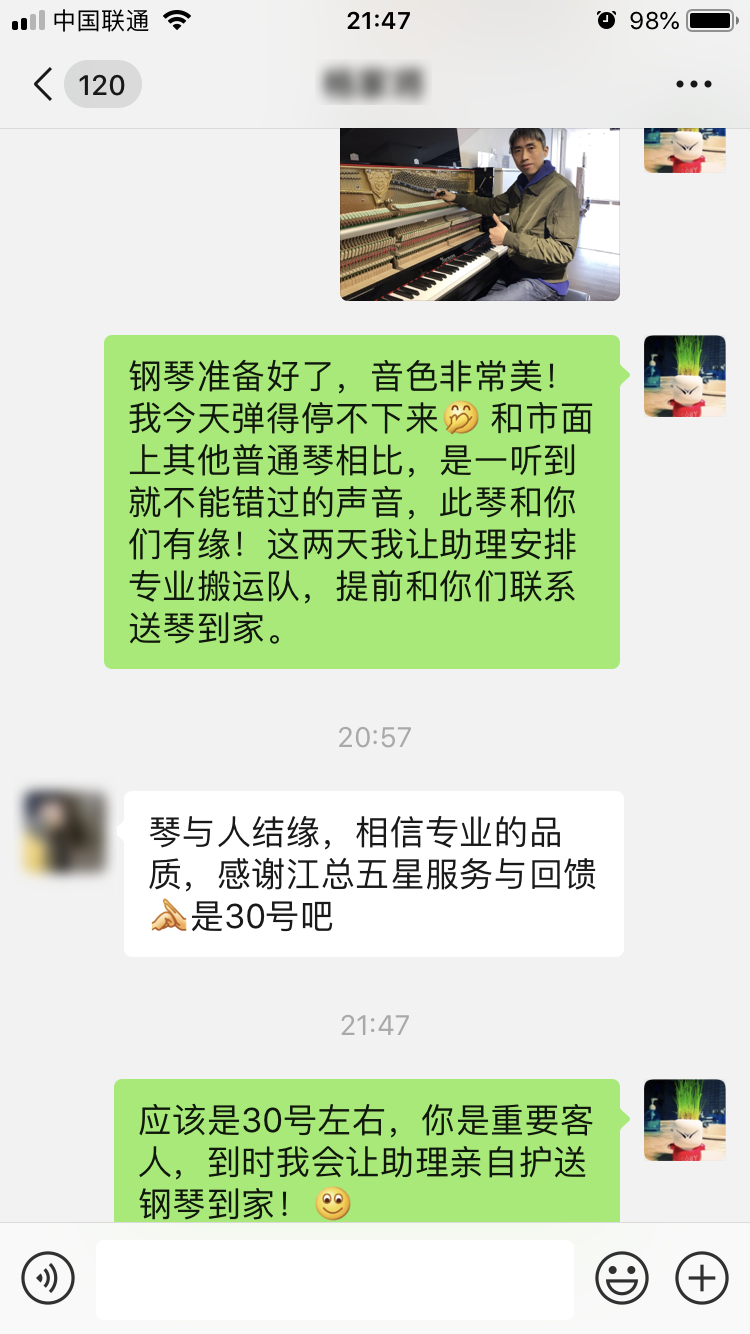Image resolution: width=750 pixels, height=1334 pixels.
Task: Open the chat info overflow menu
Action: 694,84
